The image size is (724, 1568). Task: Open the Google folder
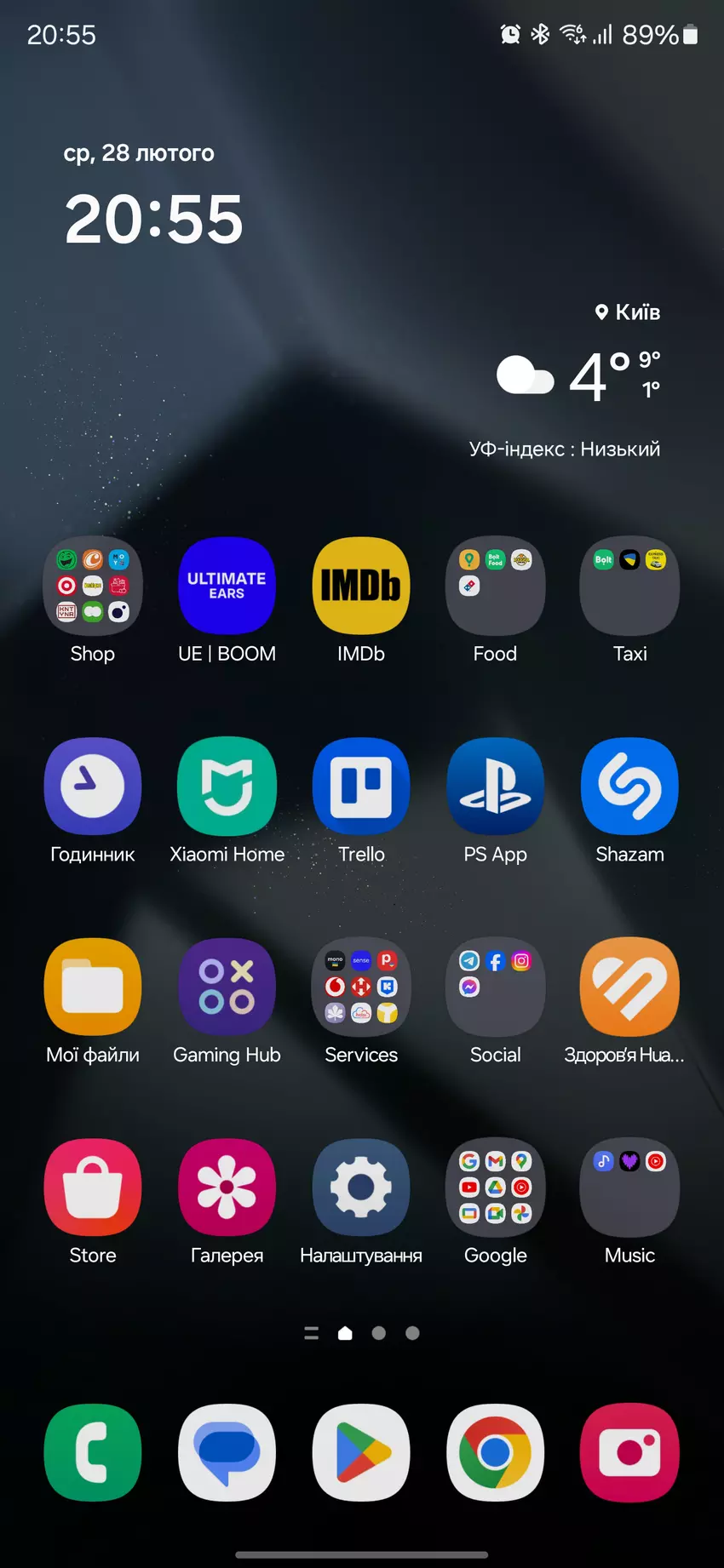coord(495,1187)
